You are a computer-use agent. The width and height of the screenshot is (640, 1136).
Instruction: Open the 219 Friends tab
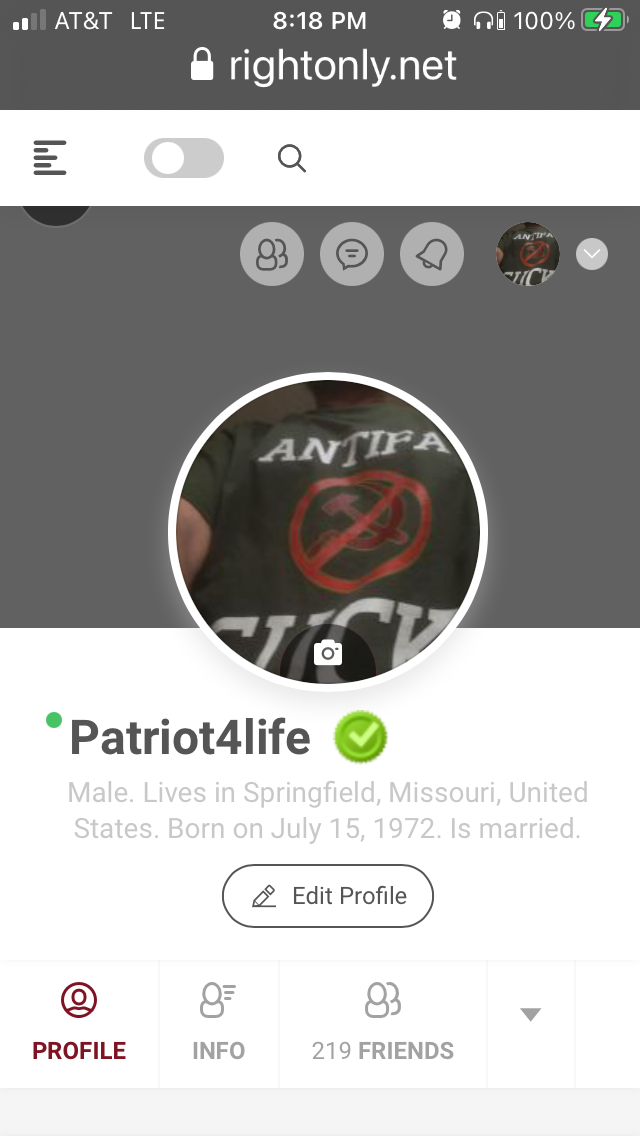(x=383, y=1024)
